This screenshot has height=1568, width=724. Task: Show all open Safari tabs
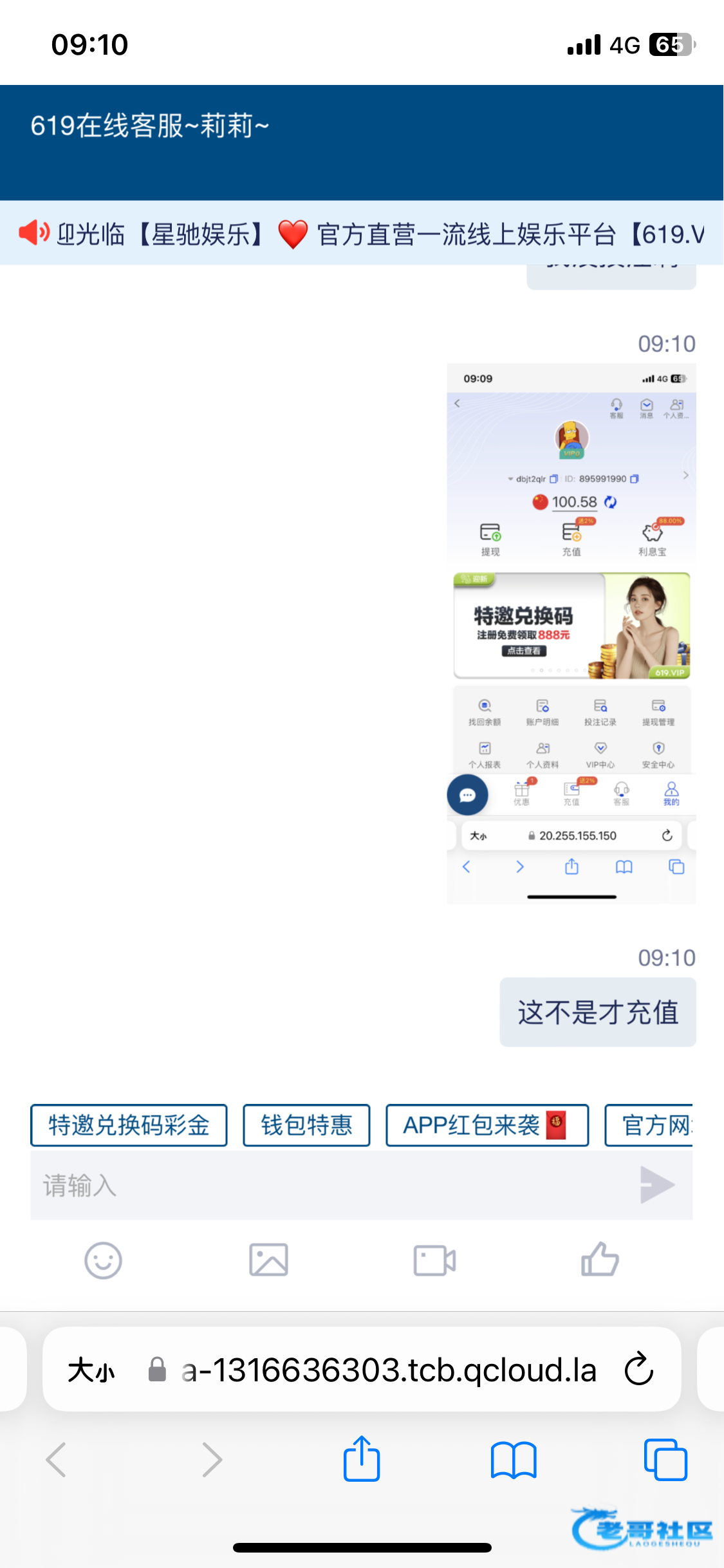(x=665, y=1459)
